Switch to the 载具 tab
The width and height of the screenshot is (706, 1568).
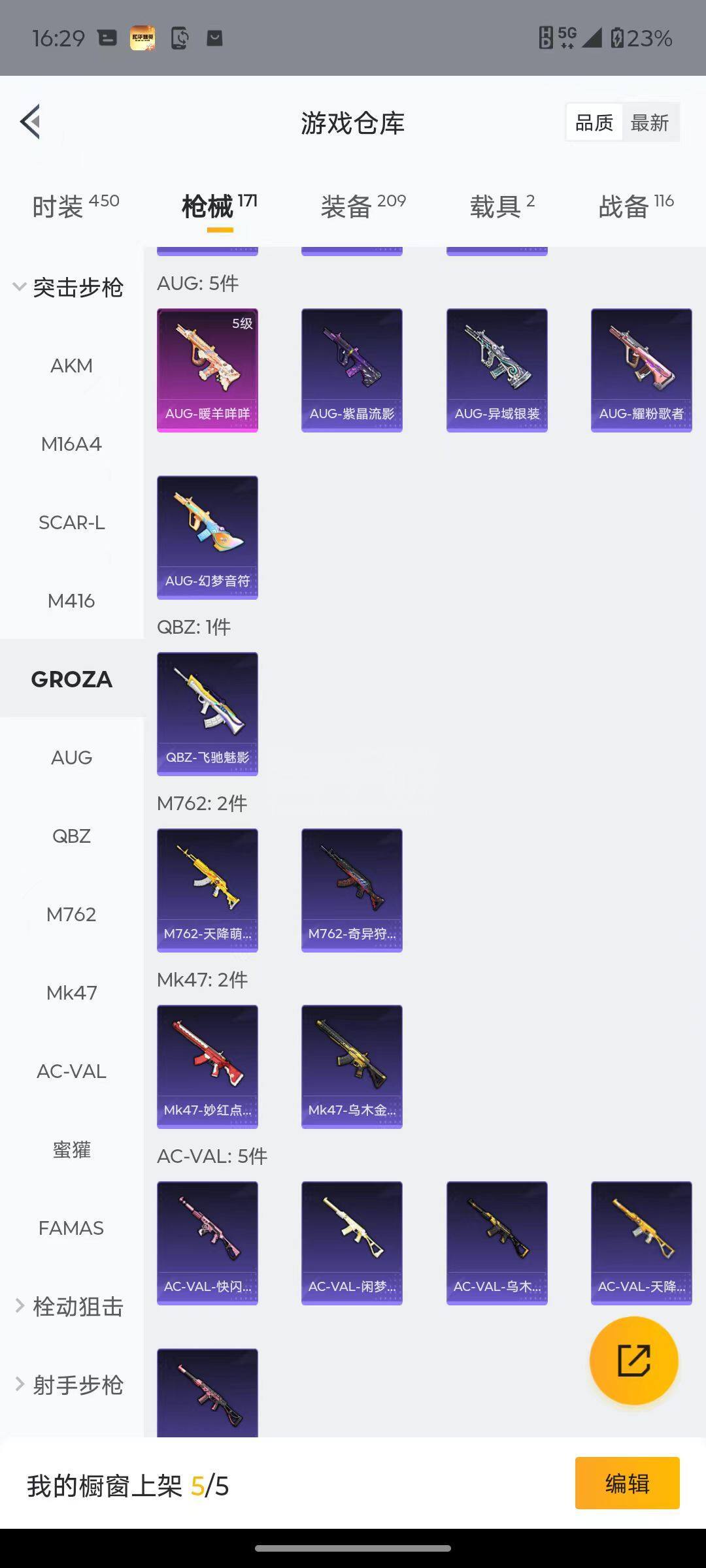[x=502, y=206]
